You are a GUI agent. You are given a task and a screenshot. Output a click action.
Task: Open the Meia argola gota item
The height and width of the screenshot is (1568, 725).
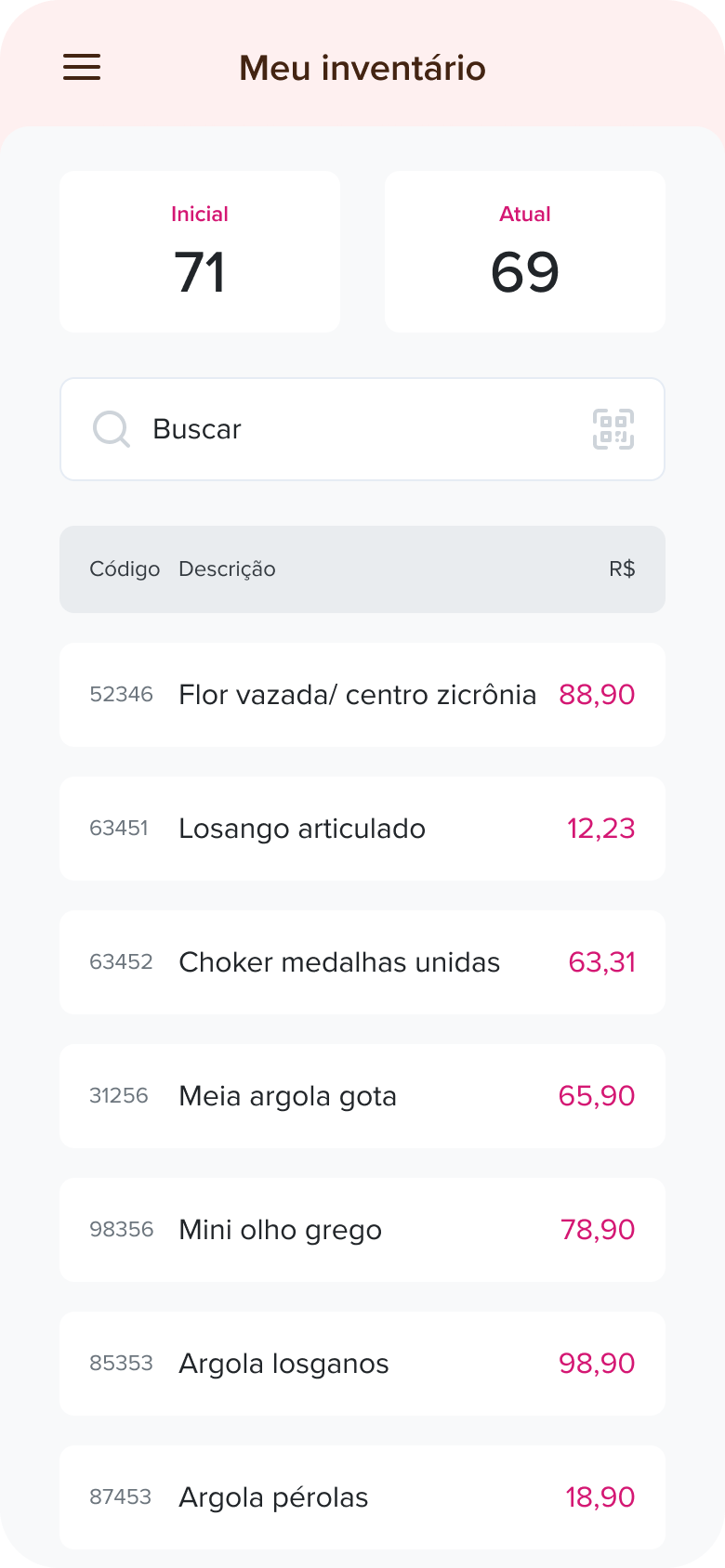pyautogui.click(x=362, y=1095)
